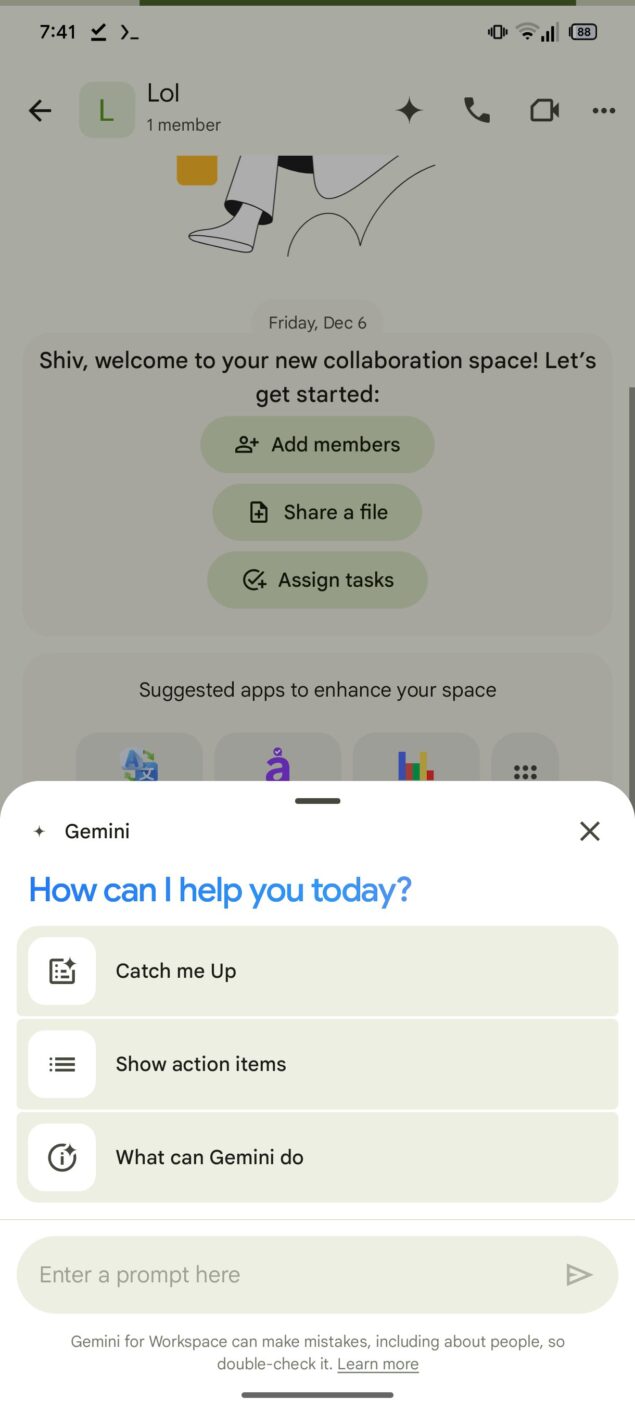This screenshot has width=635, height=1412.
Task: Send the prompt with the arrow icon
Action: [579, 1275]
